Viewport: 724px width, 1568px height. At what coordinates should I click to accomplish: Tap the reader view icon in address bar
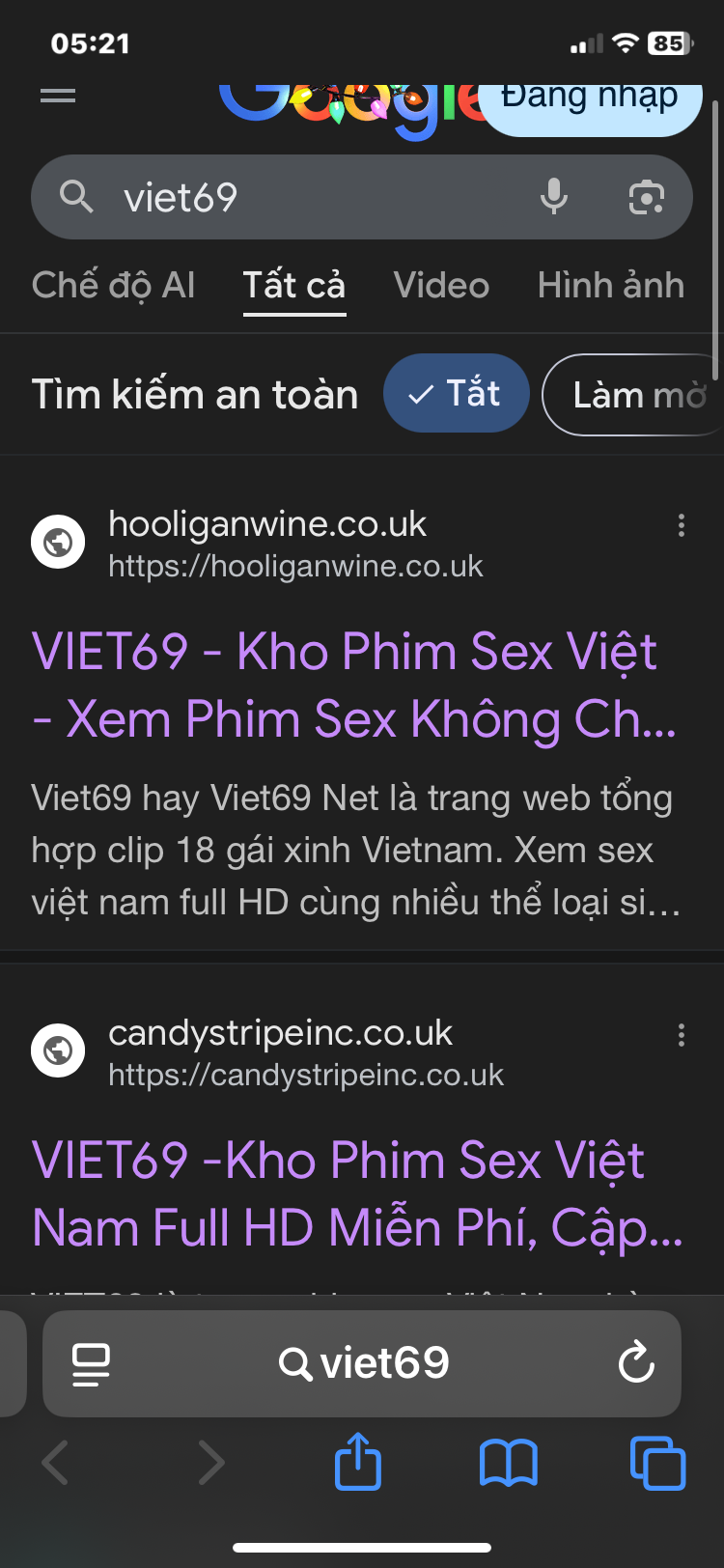90,1363
